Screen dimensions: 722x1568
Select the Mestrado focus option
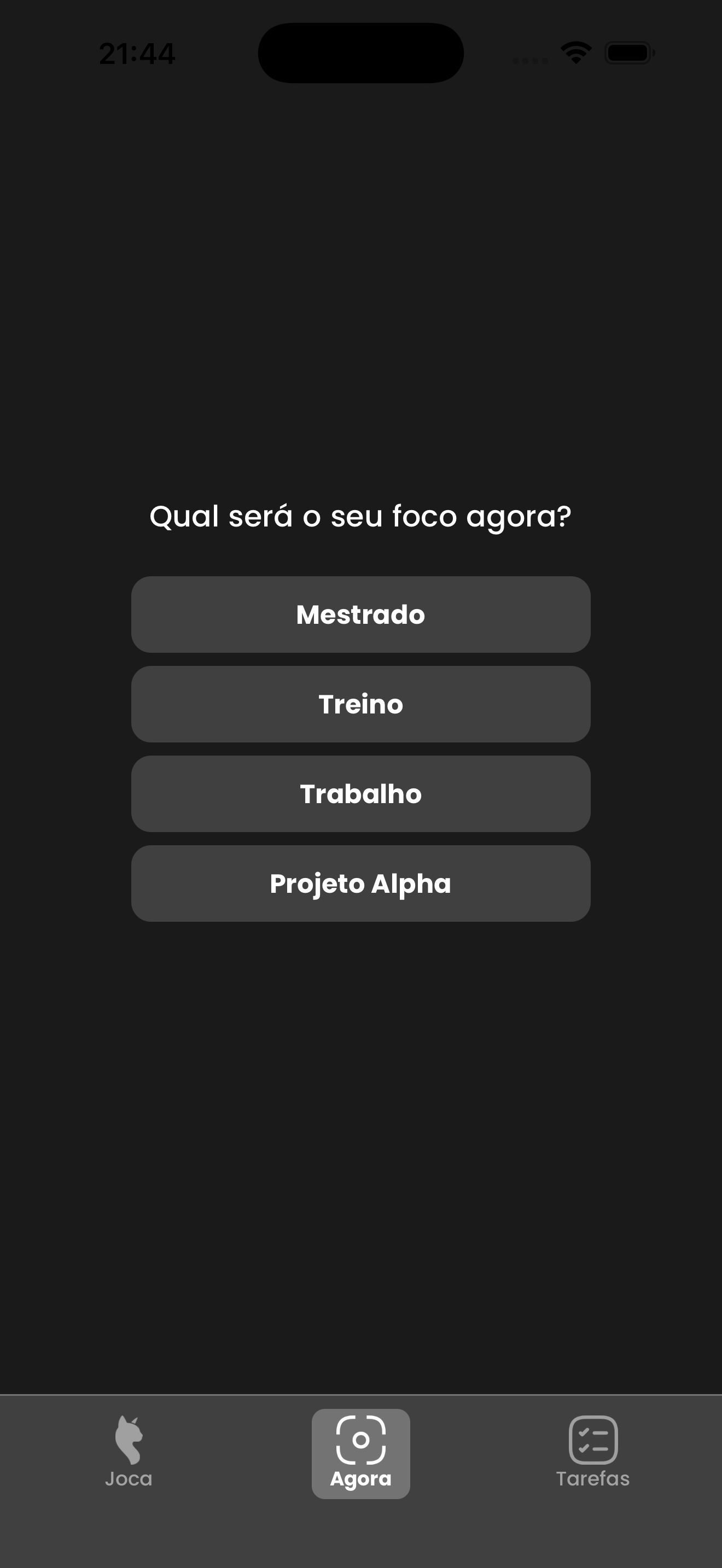(x=360, y=614)
